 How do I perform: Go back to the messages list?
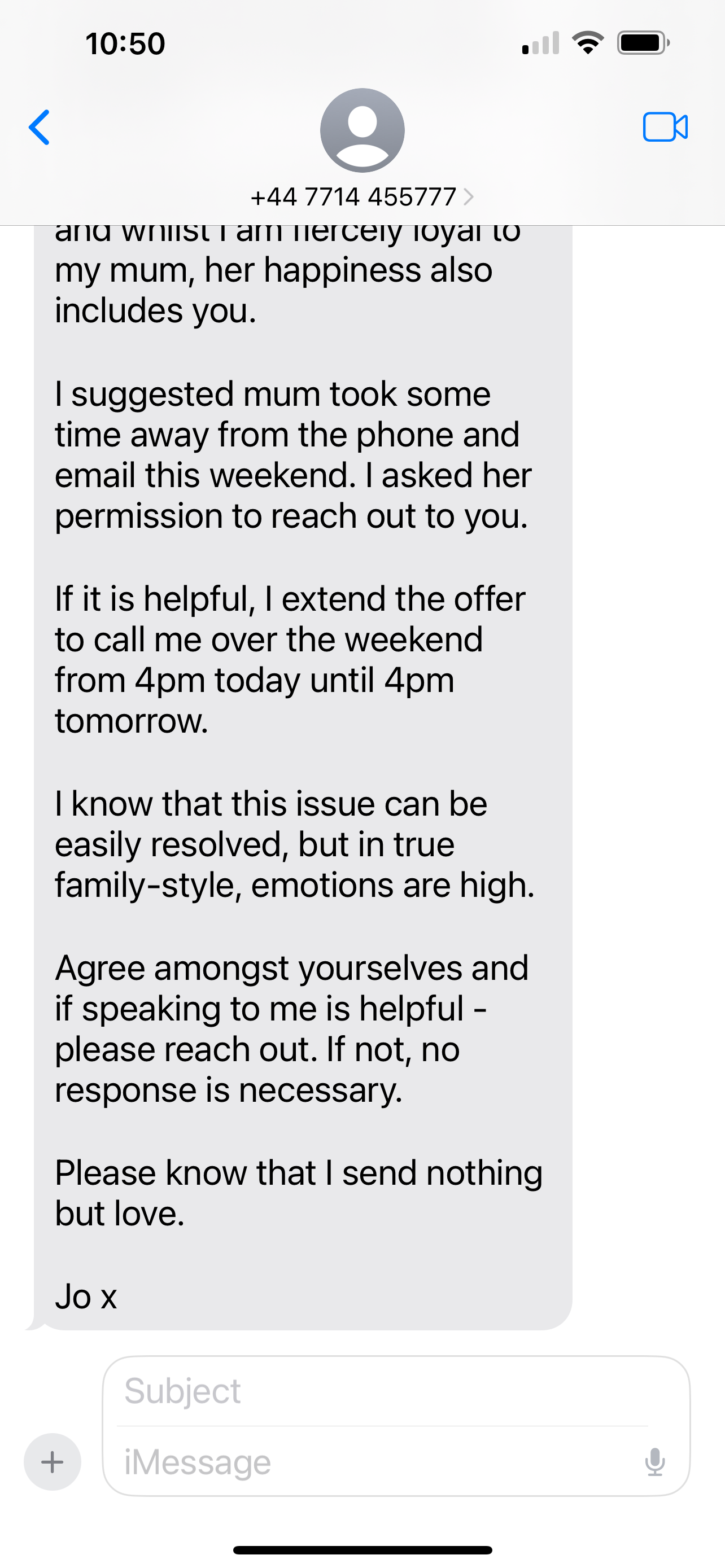coord(40,127)
